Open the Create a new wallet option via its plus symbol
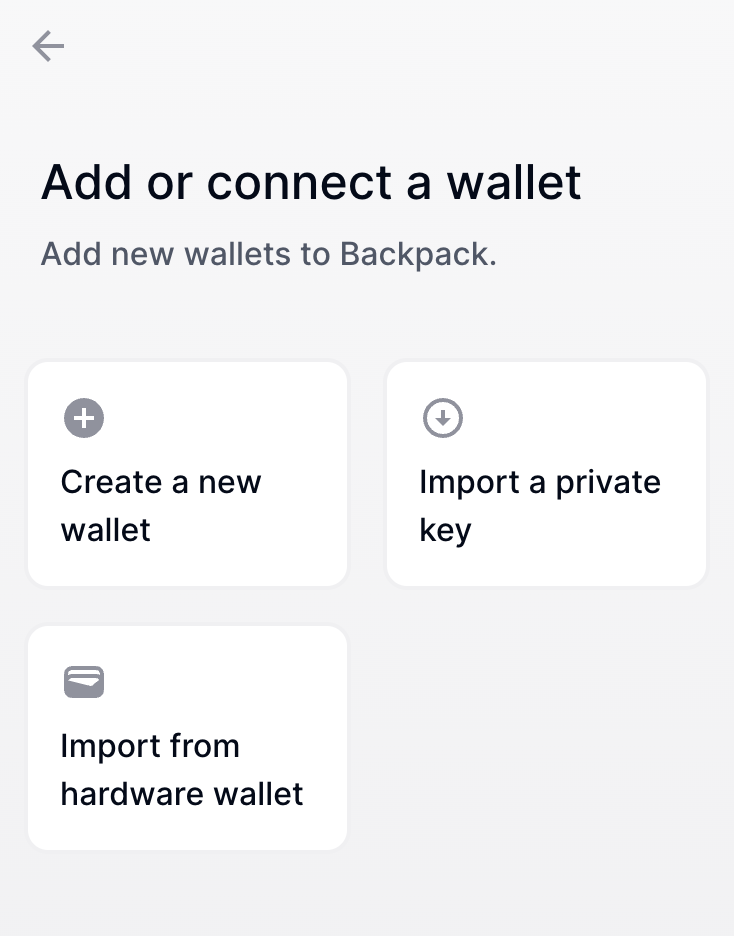Viewport: 734px width, 936px height. [84, 418]
